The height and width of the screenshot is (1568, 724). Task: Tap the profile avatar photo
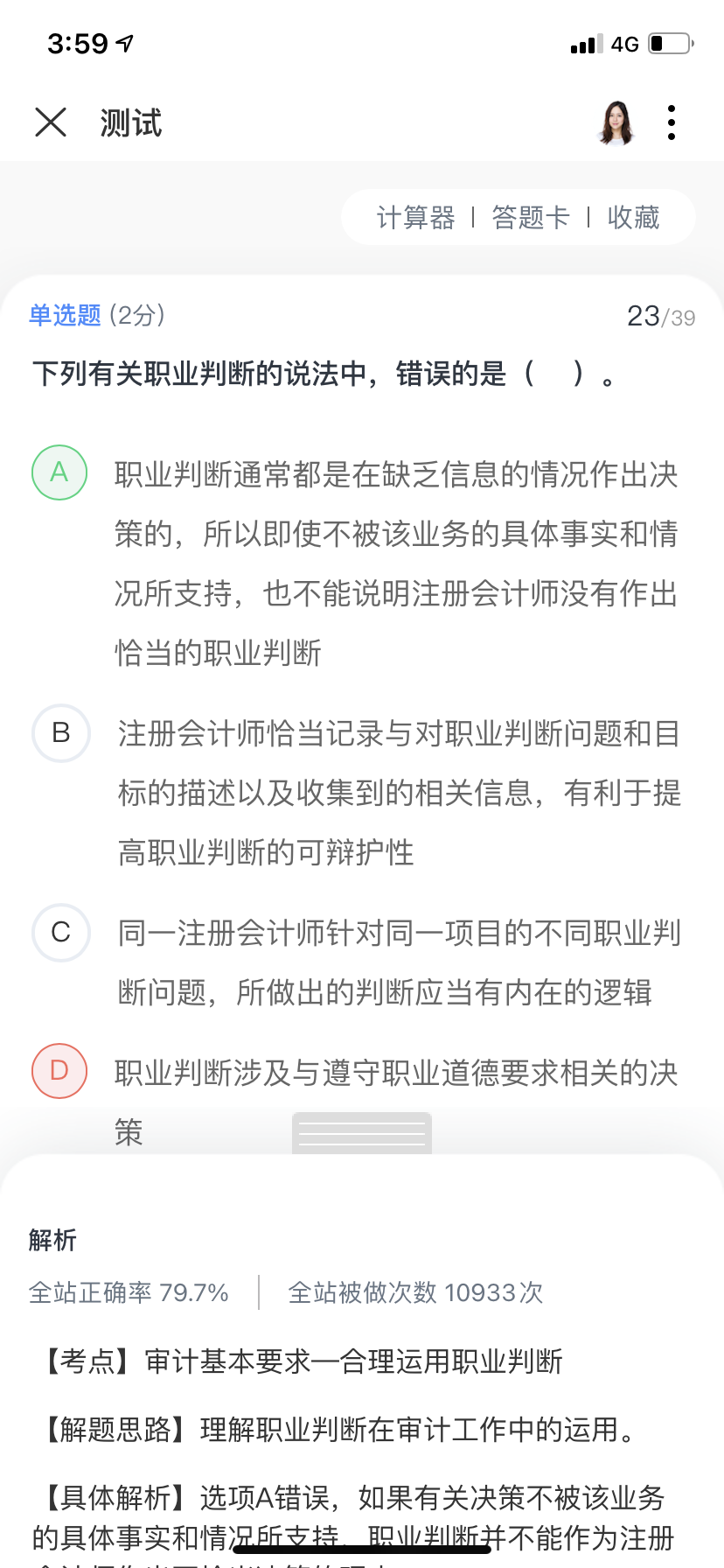click(x=616, y=122)
